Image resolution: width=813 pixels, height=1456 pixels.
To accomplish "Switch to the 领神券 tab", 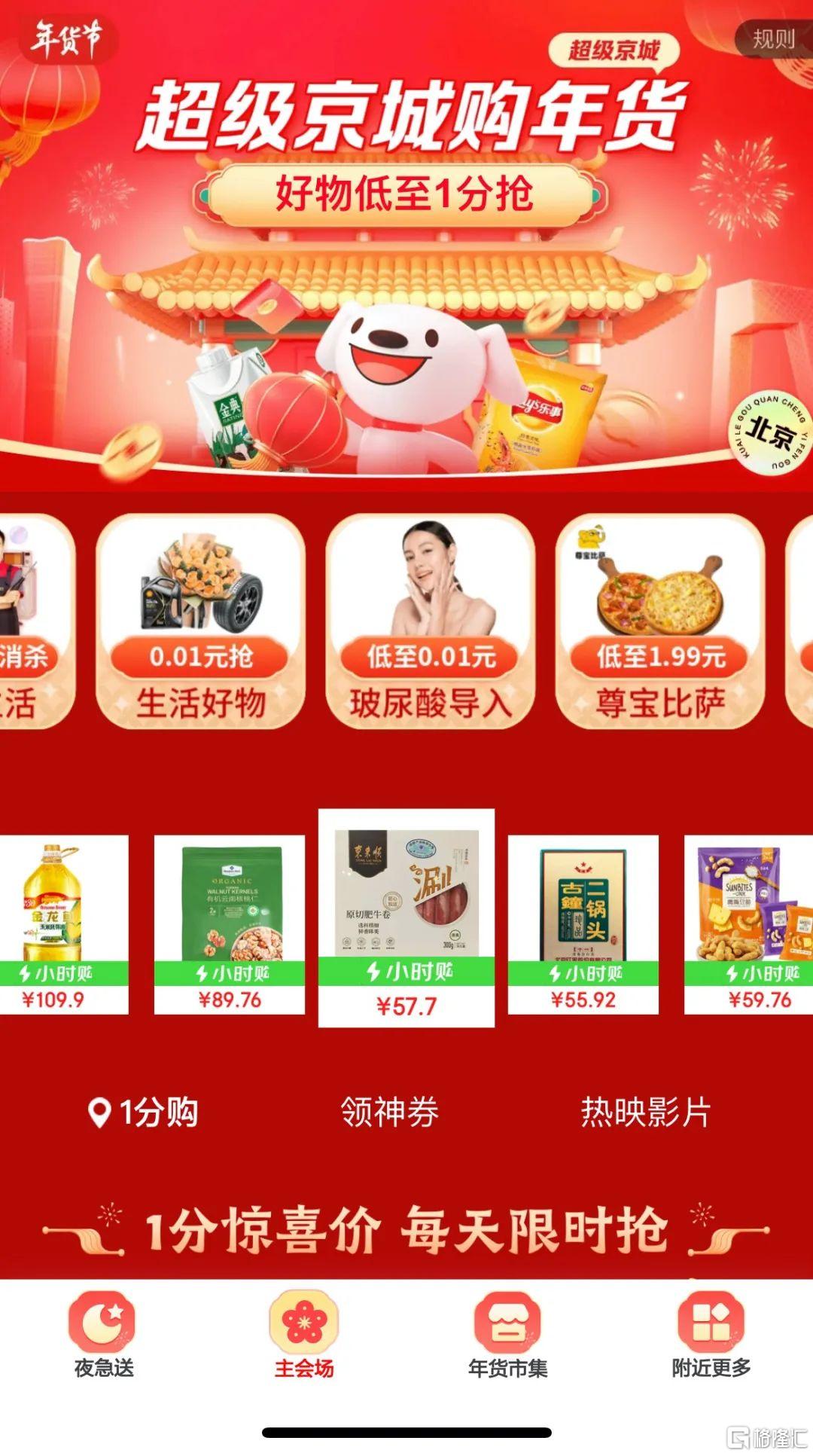I will click(x=389, y=1112).
